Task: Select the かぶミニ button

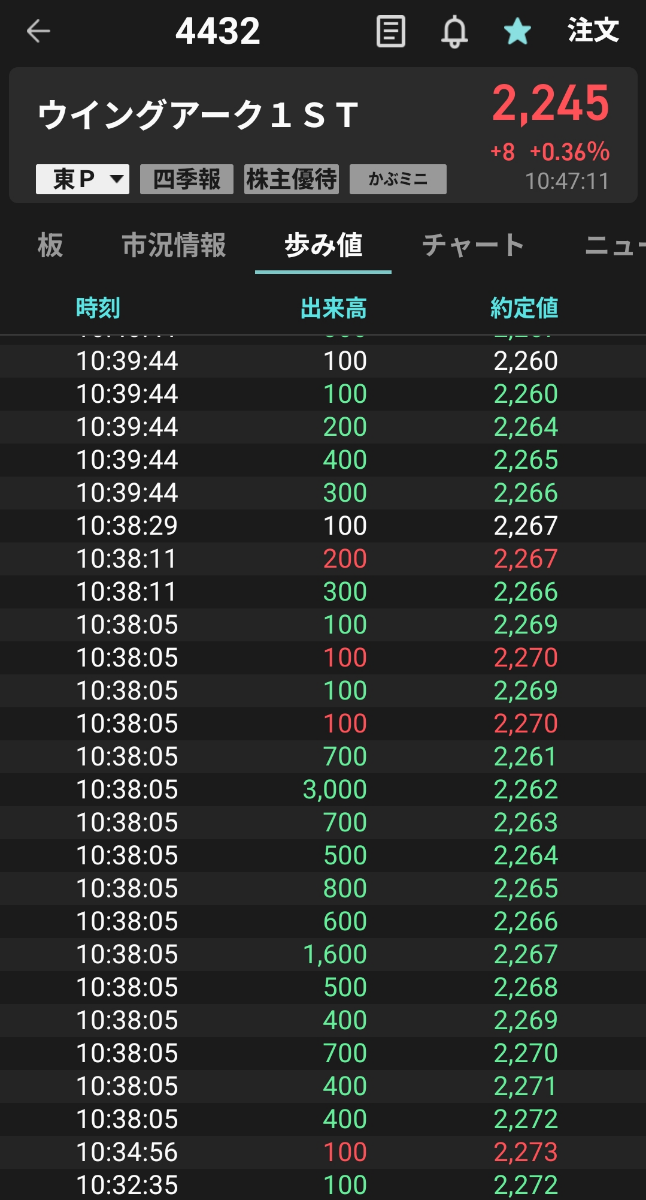Action: pyautogui.click(x=398, y=180)
